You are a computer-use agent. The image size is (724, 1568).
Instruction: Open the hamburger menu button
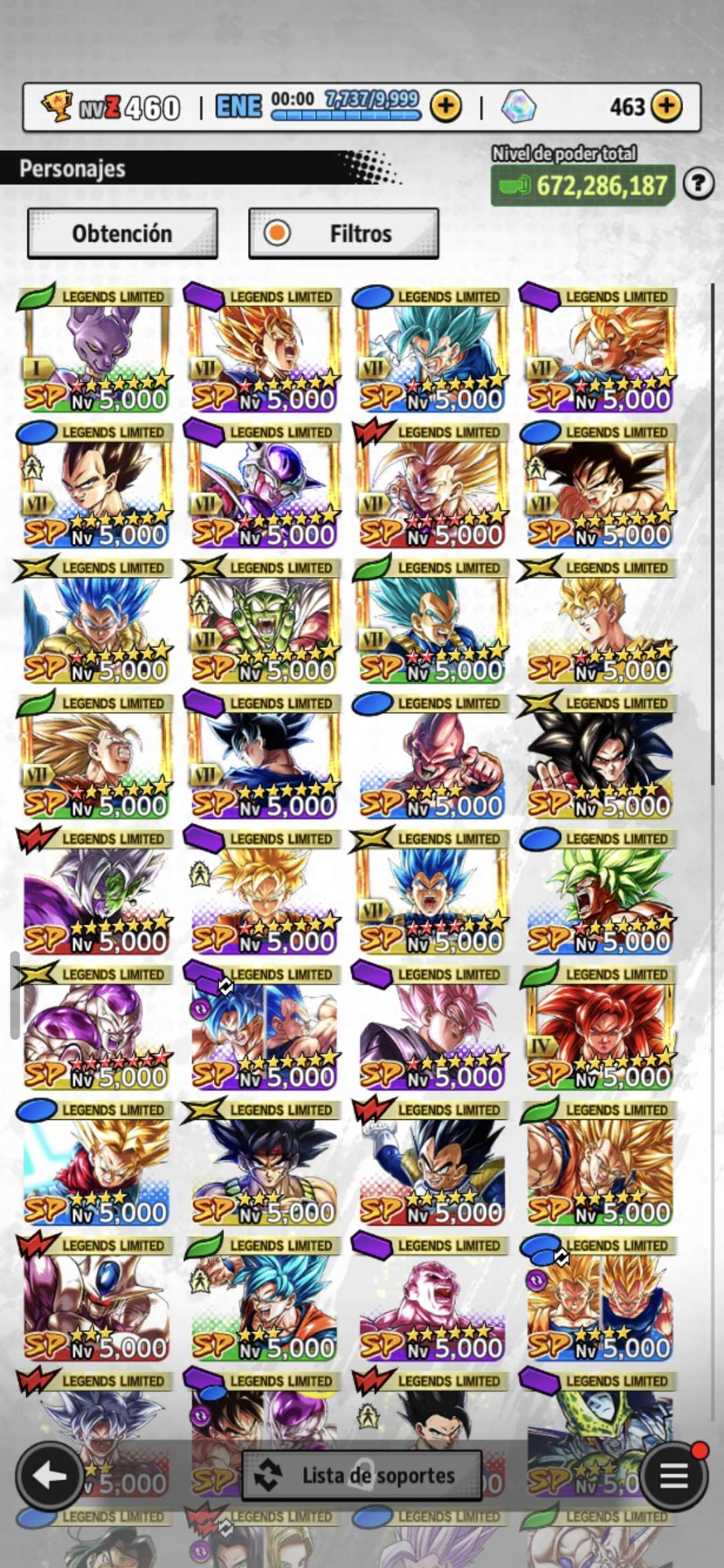674,1476
